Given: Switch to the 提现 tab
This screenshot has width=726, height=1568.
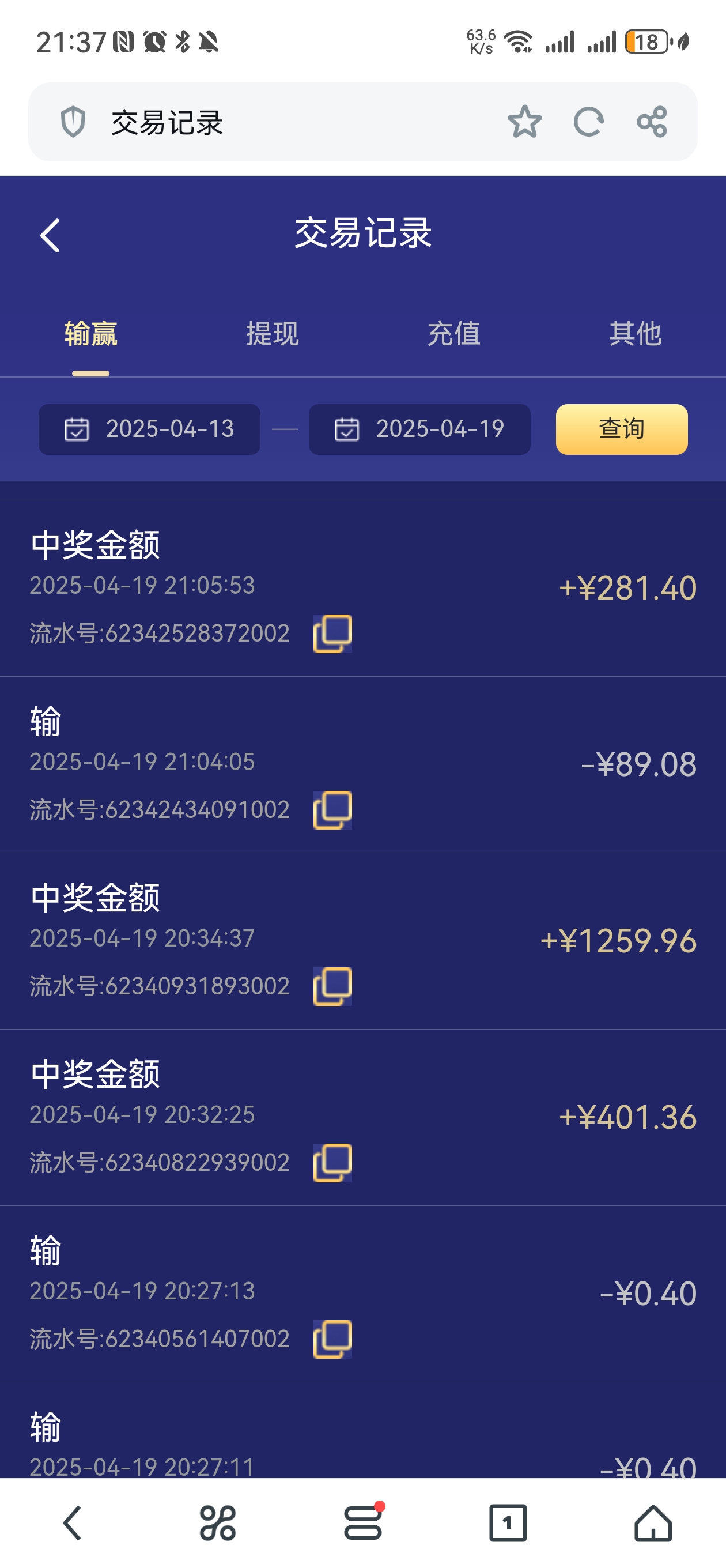Looking at the screenshot, I should pos(272,334).
